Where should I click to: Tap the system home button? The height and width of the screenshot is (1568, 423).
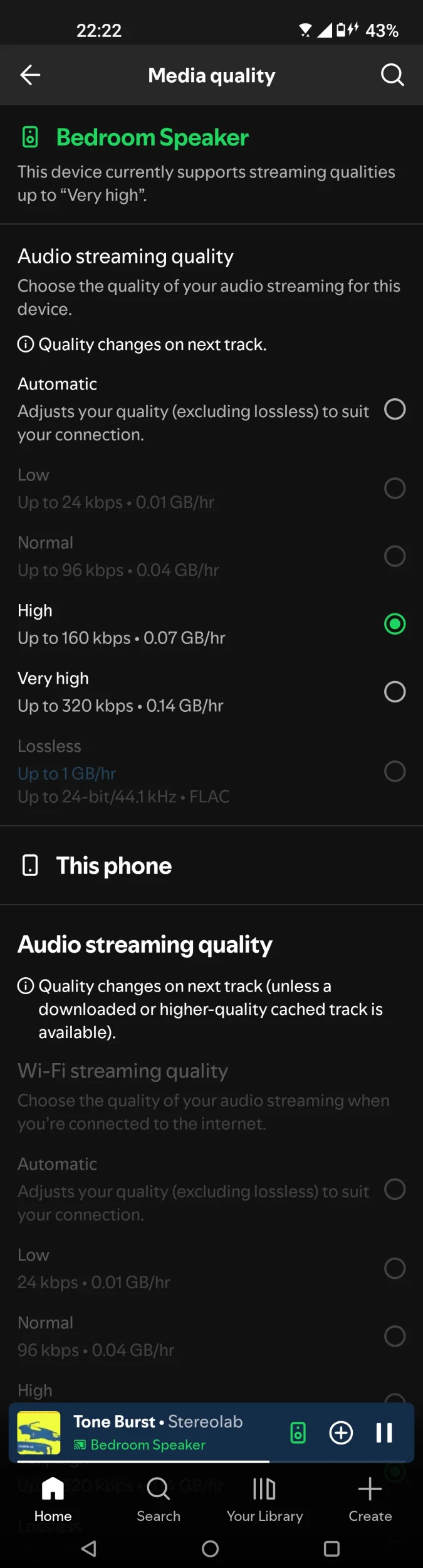211,1549
